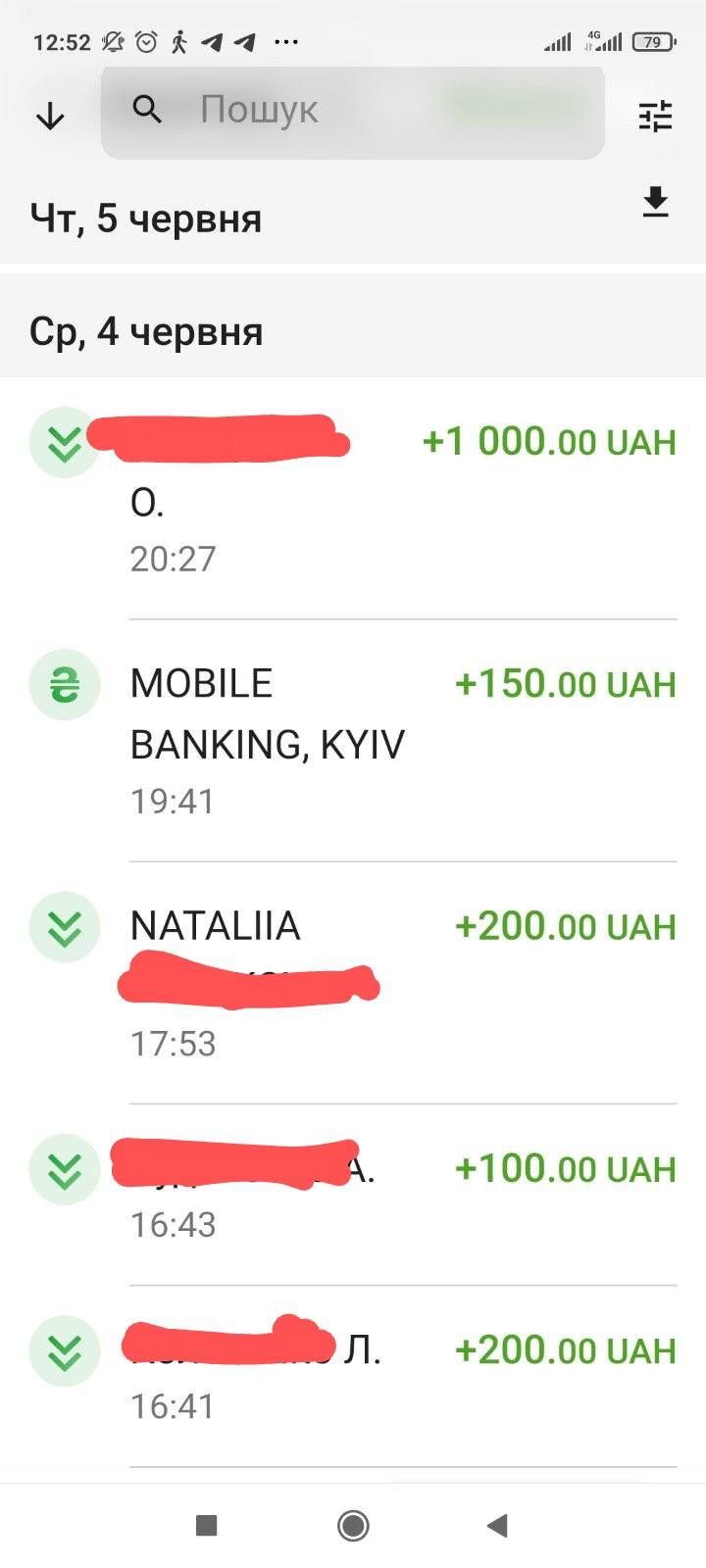View the NATALIIA transfer at 17:53
This screenshot has height=1568, width=706.
coord(392,983)
